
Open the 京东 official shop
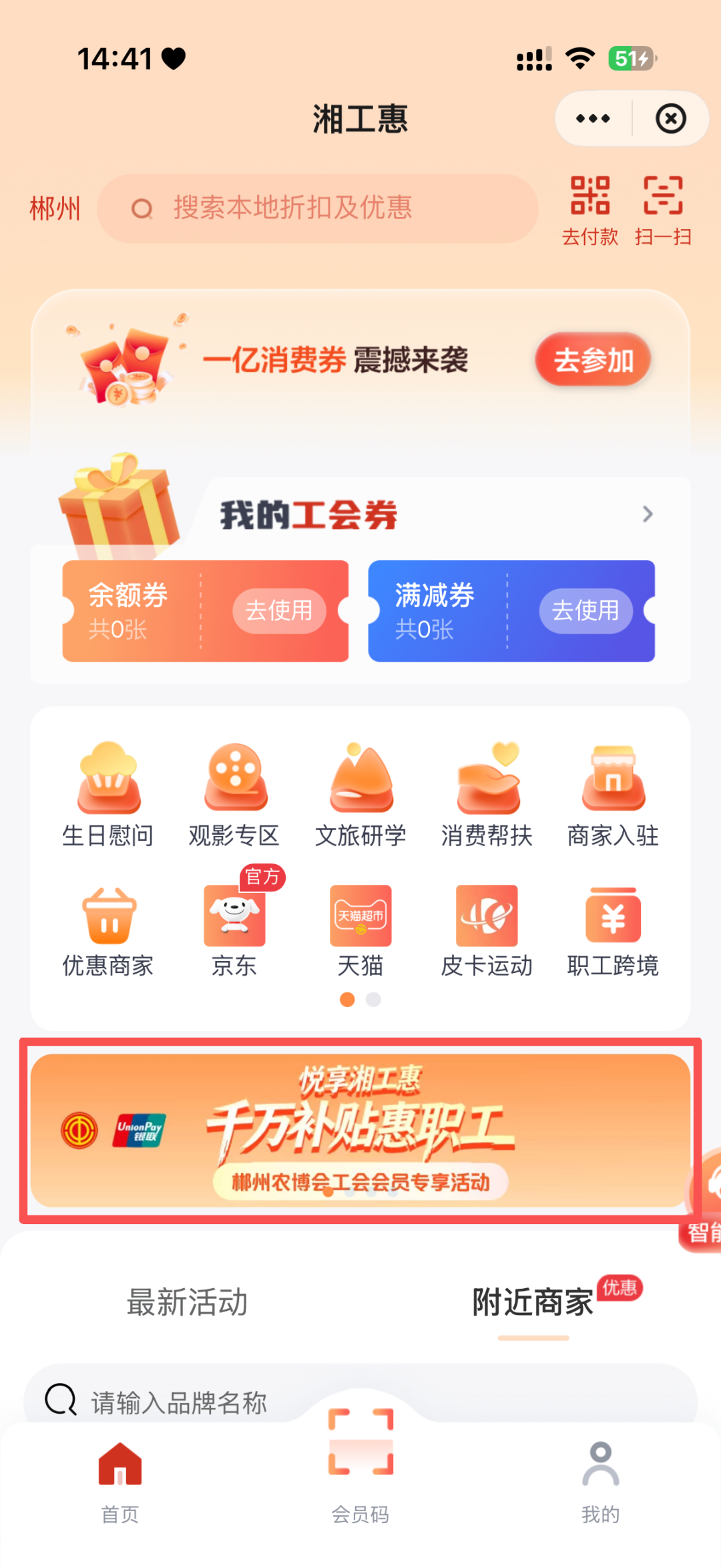point(234,927)
